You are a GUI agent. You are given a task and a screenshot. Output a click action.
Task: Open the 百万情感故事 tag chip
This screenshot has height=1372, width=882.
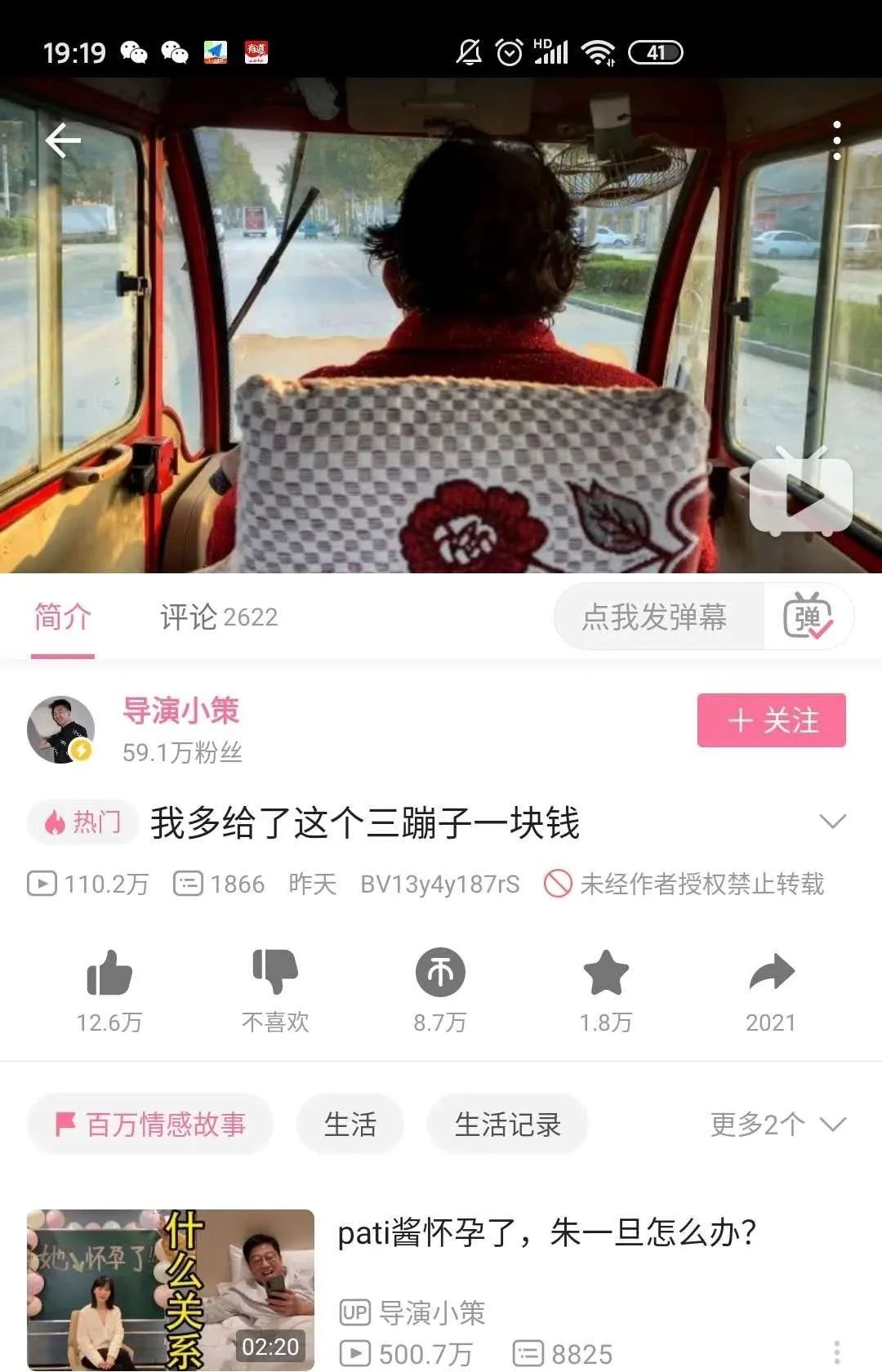coord(150,1125)
